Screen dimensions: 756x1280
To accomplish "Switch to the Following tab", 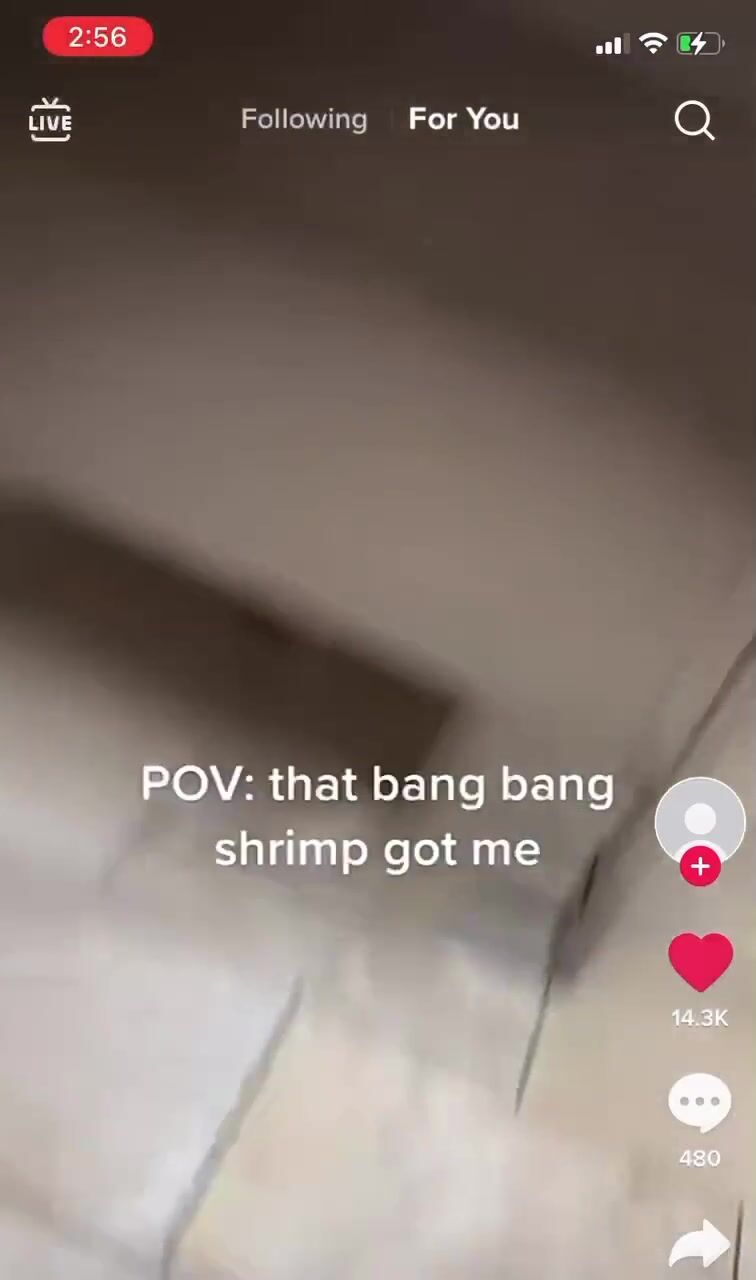I will tap(303, 119).
